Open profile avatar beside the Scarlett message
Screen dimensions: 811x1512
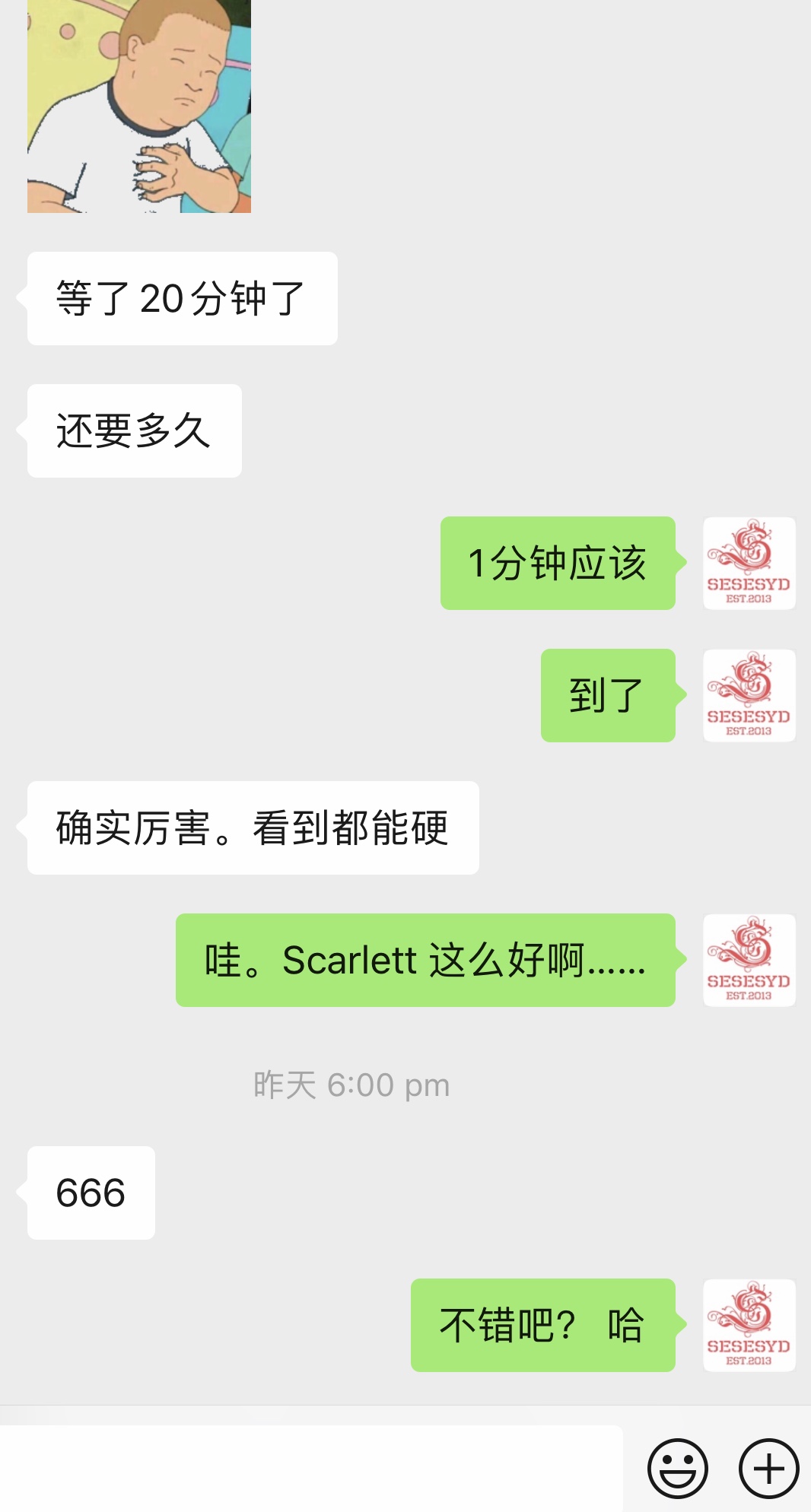click(x=749, y=960)
